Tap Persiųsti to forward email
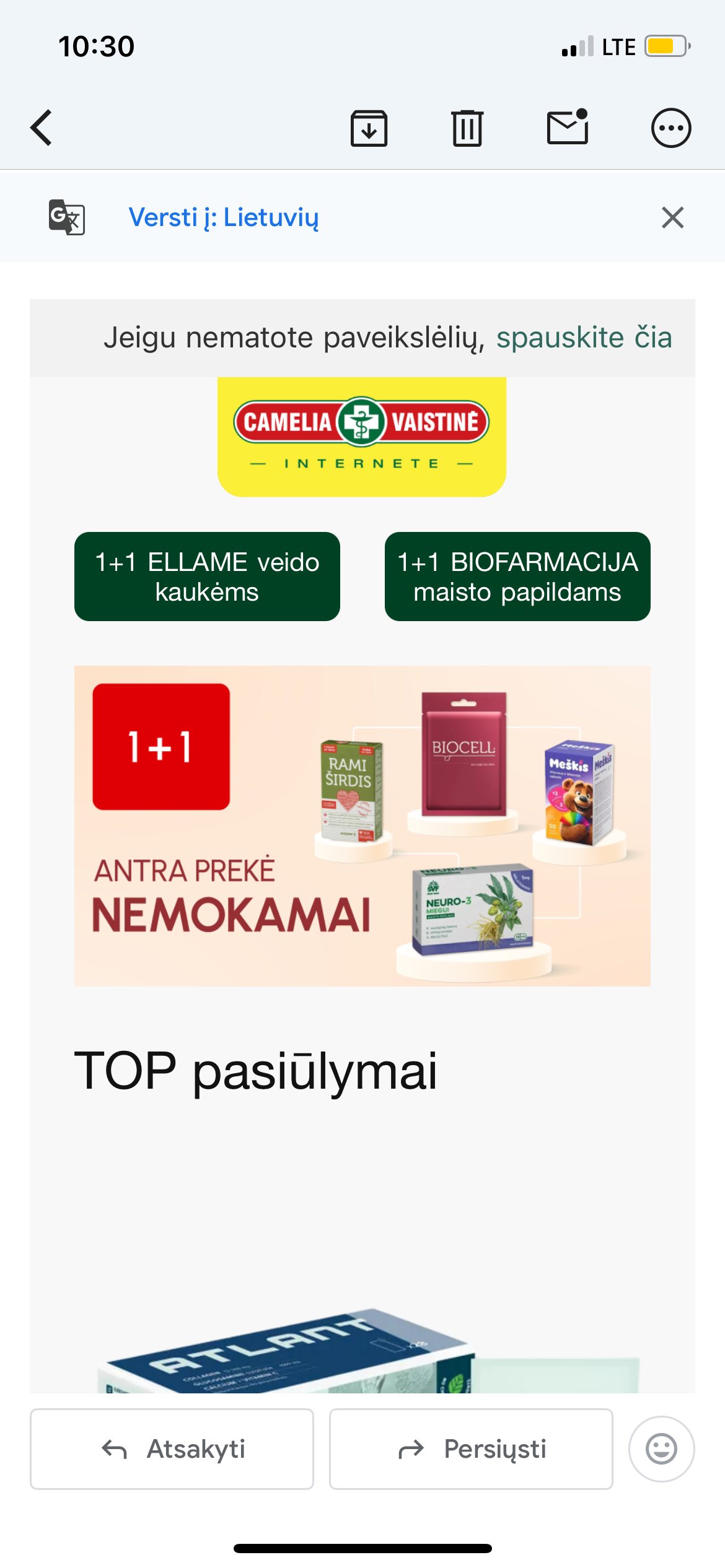 pyautogui.click(x=471, y=1448)
